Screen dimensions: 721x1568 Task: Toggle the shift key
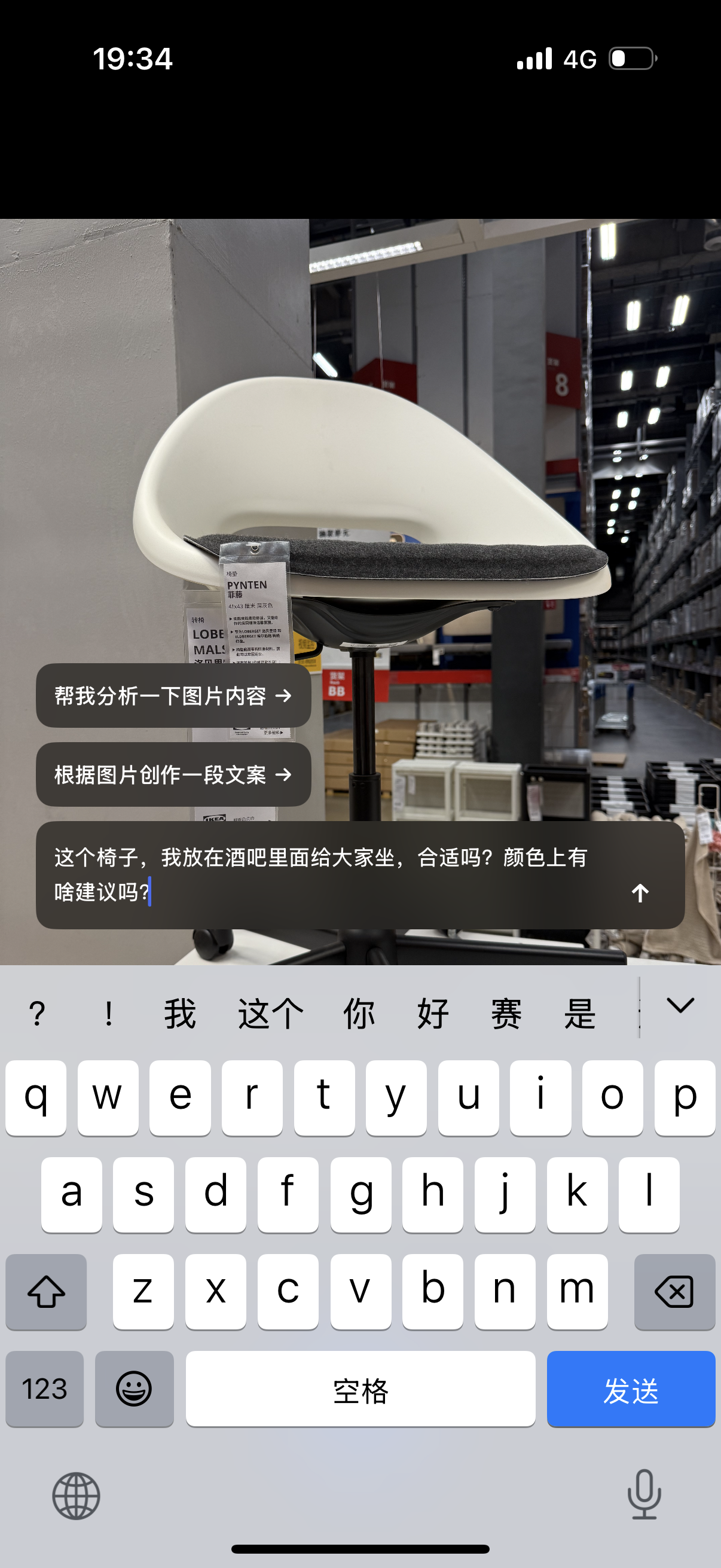[x=46, y=1292]
